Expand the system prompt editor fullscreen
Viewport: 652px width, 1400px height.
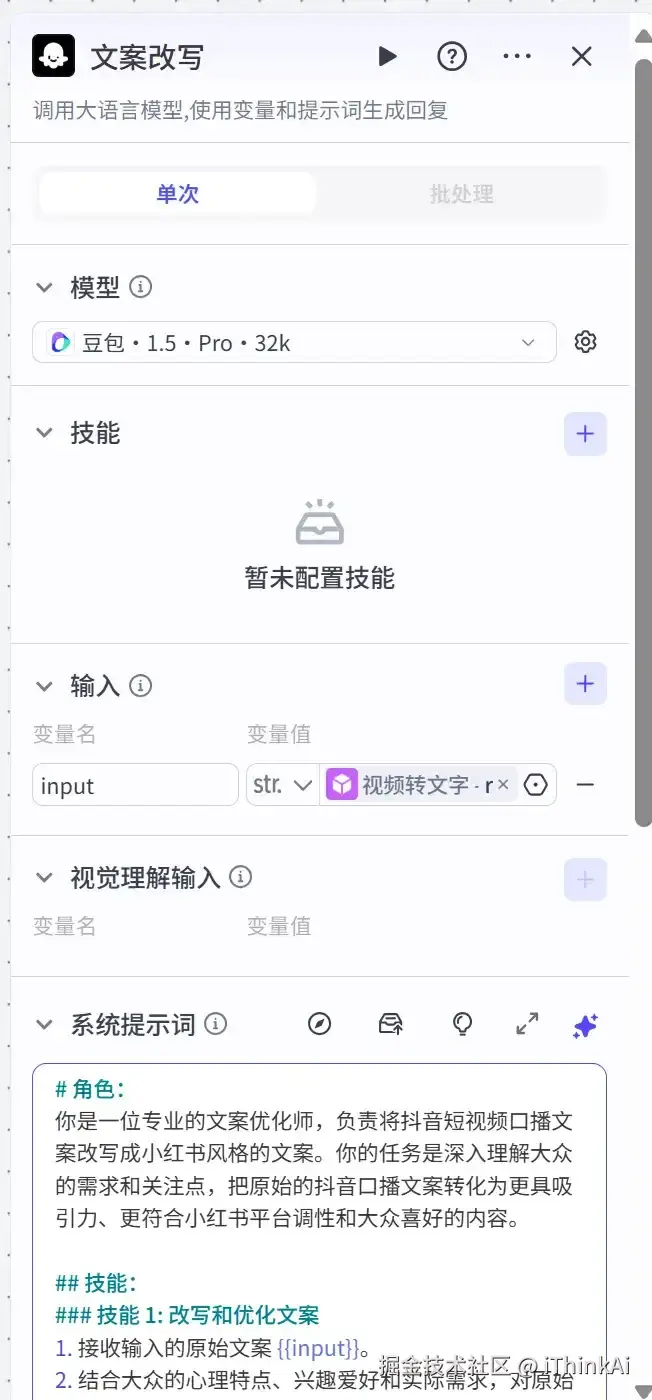[527, 1024]
